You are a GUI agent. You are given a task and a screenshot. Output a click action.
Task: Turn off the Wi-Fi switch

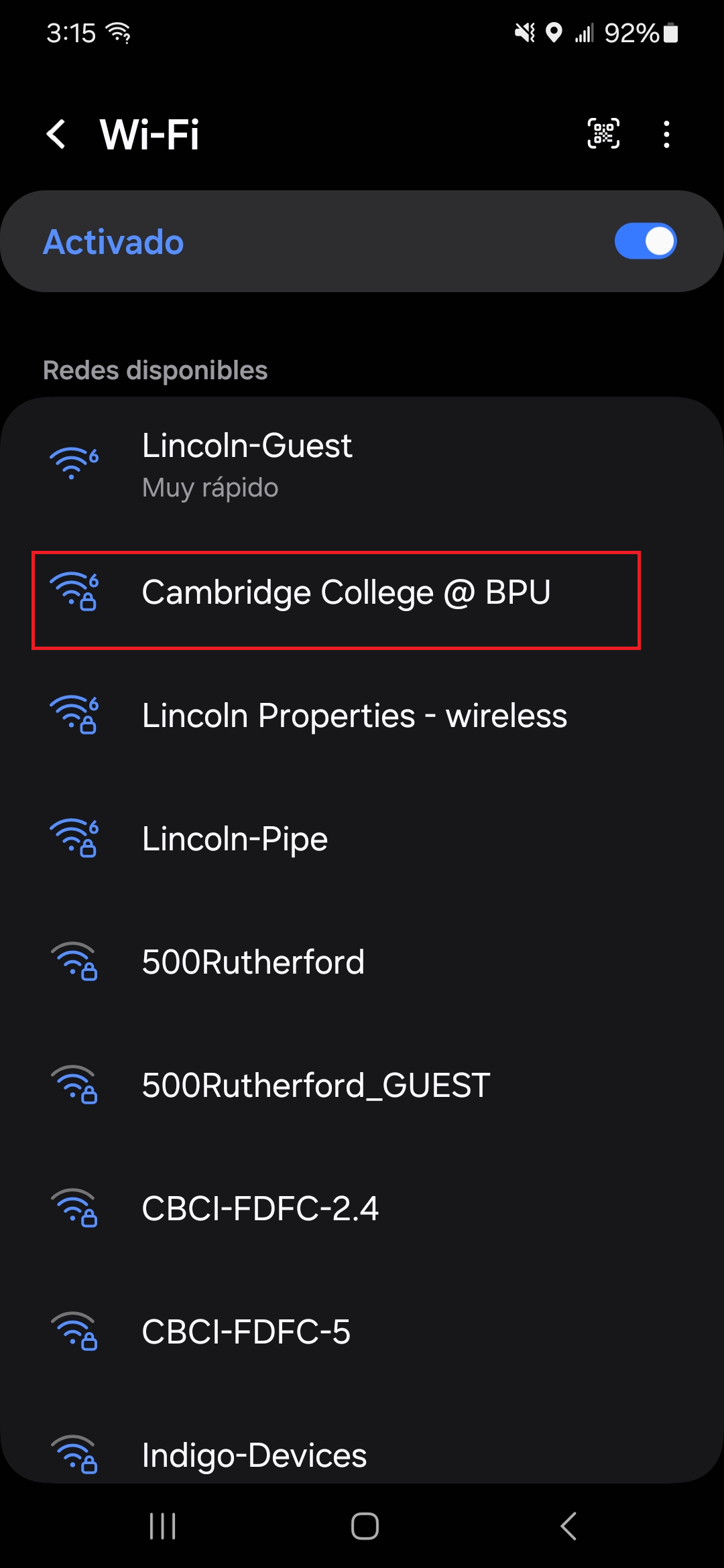pyautogui.click(x=645, y=241)
